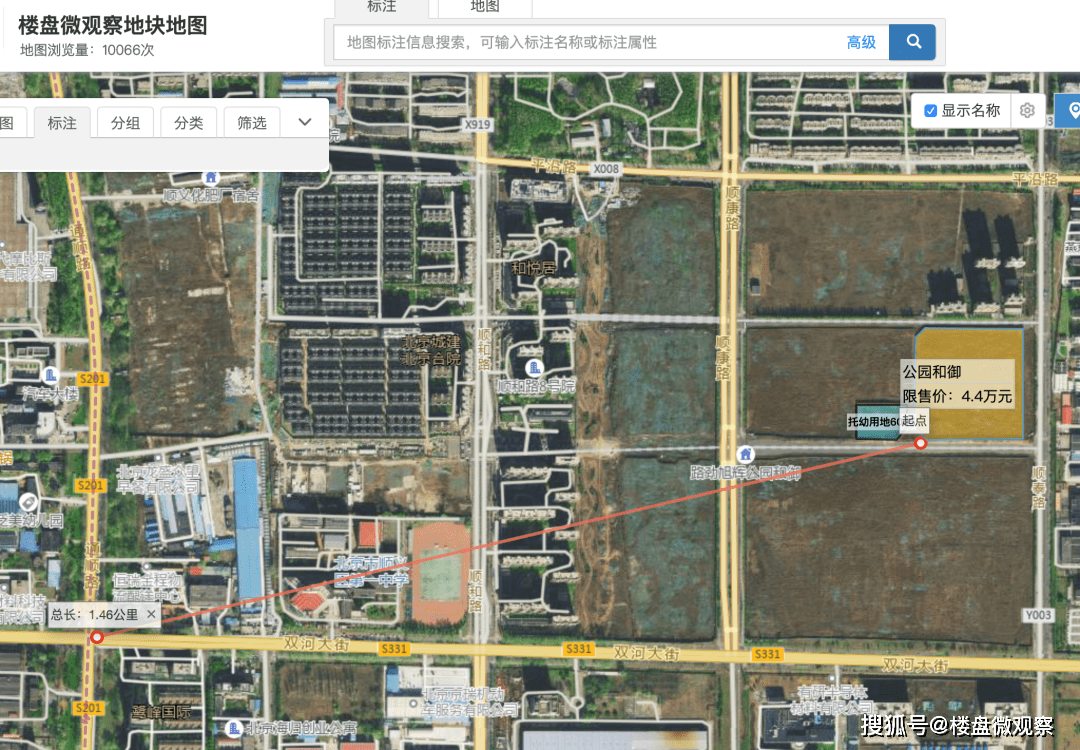Select the 分类 tab in the left panel
This screenshot has height=750, width=1080.
(x=188, y=123)
